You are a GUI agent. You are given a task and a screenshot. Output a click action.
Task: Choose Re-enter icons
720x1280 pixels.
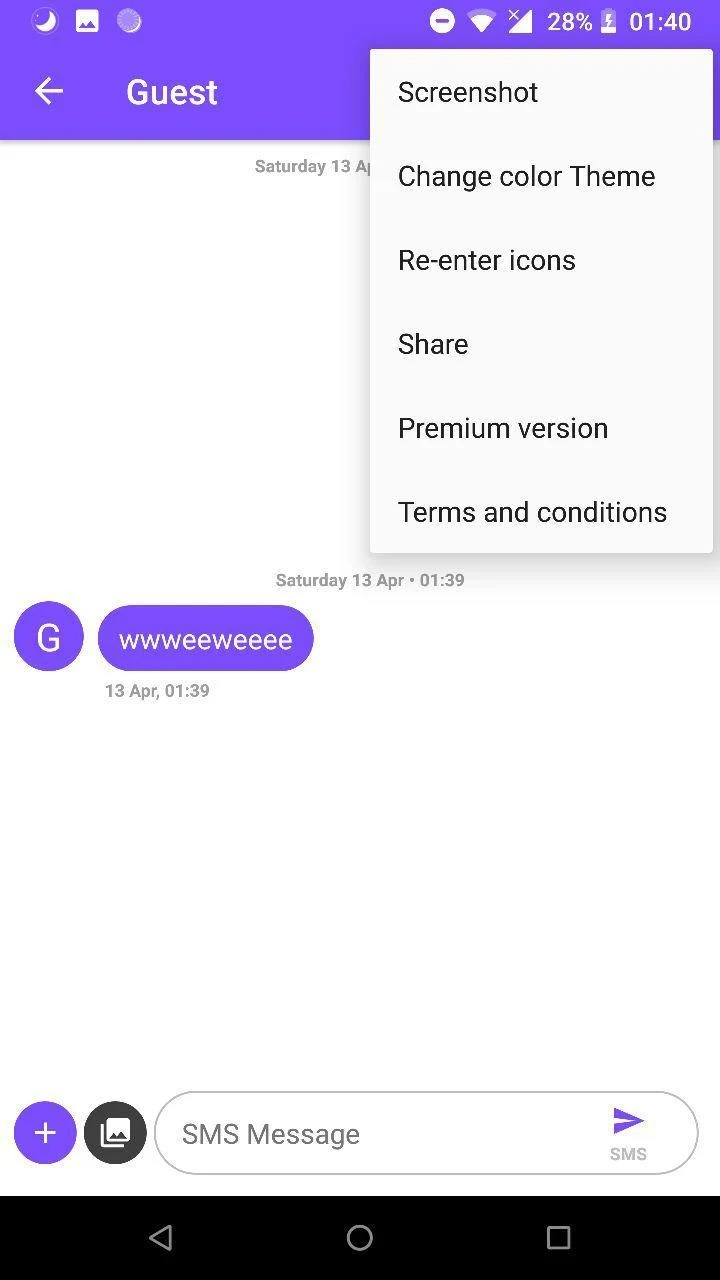(x=541, y=260)
